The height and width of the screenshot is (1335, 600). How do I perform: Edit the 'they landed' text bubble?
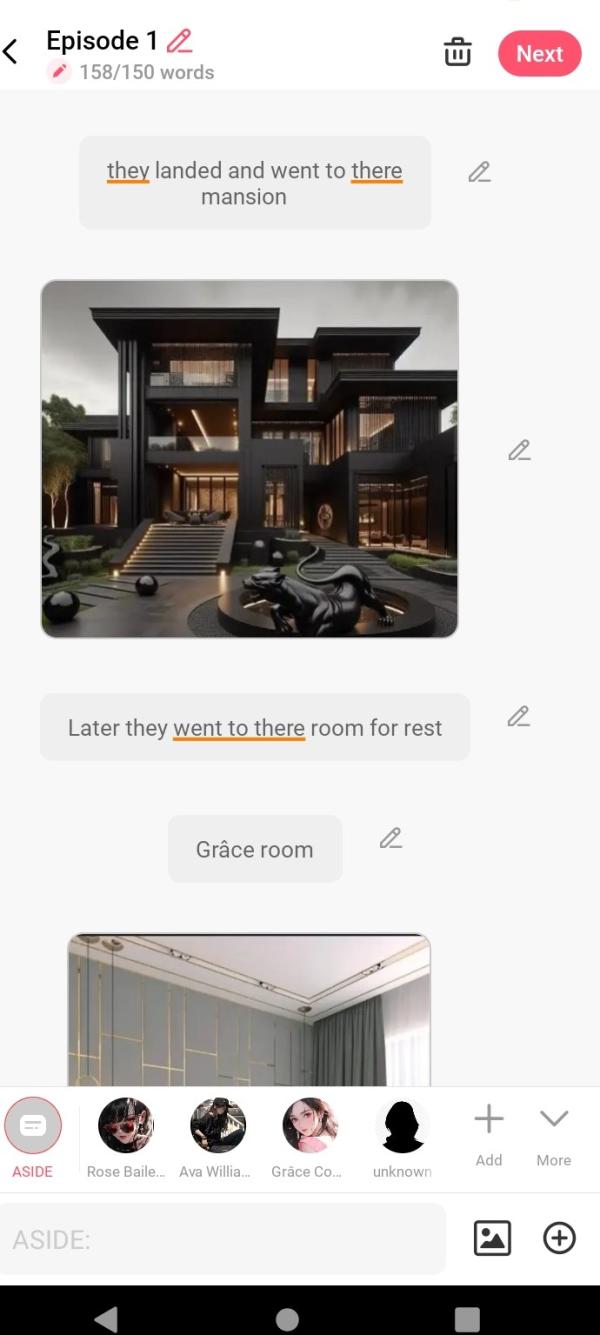[479, 173]
